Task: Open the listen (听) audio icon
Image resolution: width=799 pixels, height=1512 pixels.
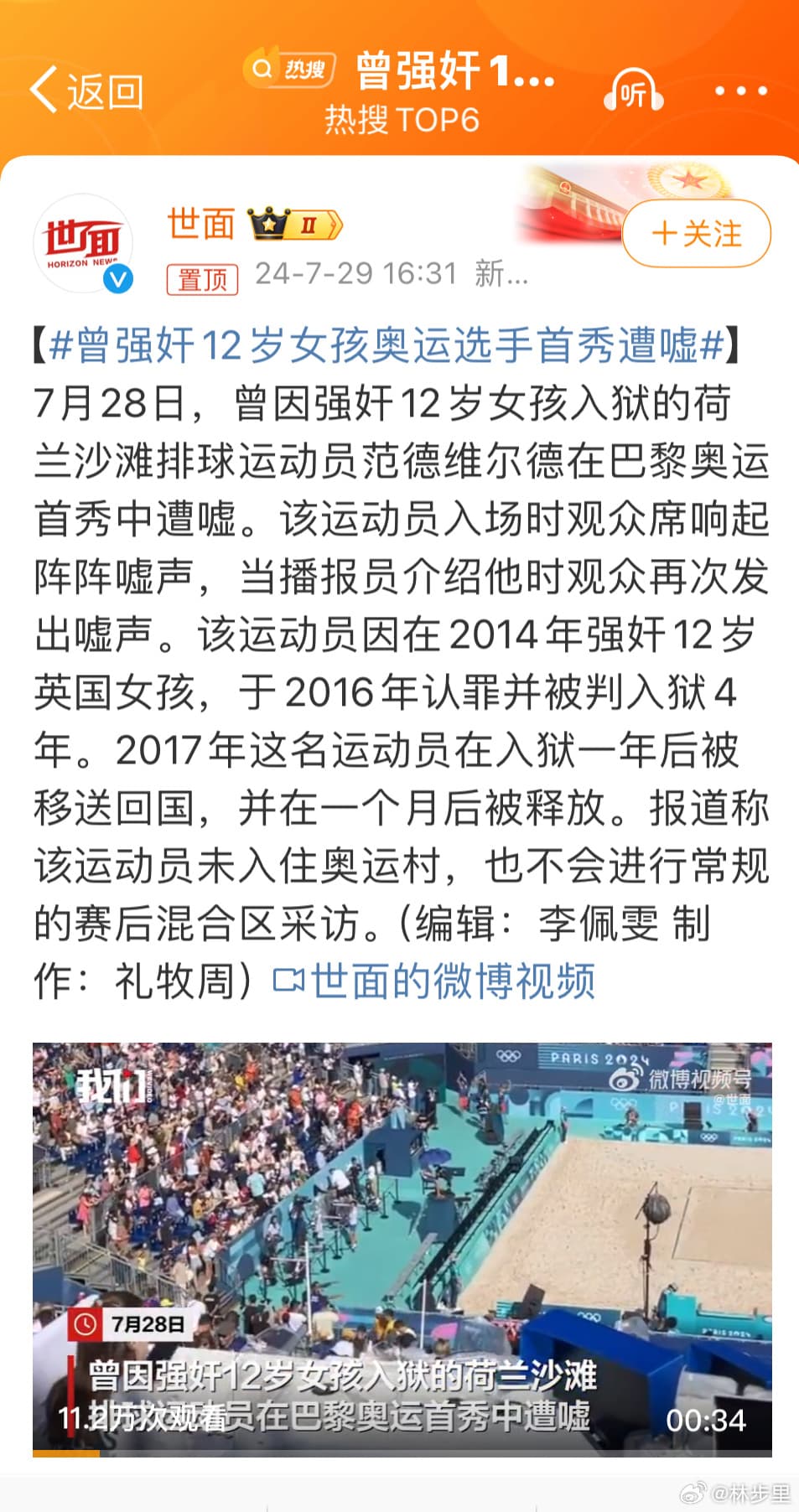Action: [633, 91]
